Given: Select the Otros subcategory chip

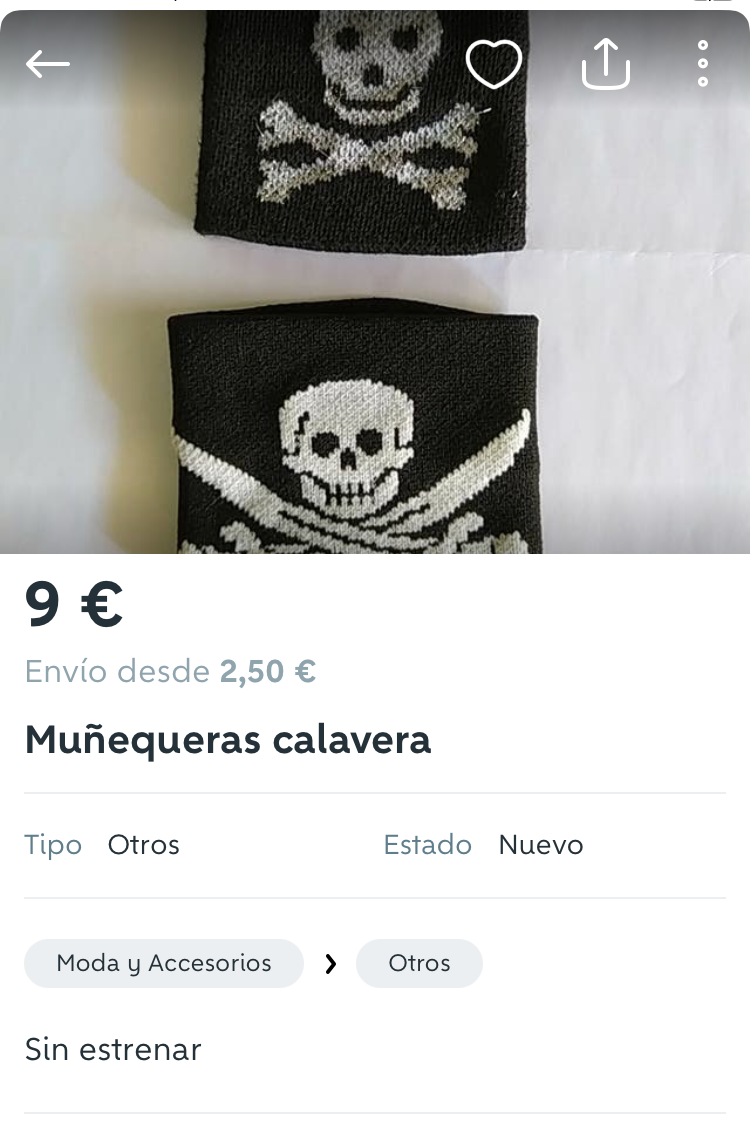Looking at the screenshot, I should 419,963.
